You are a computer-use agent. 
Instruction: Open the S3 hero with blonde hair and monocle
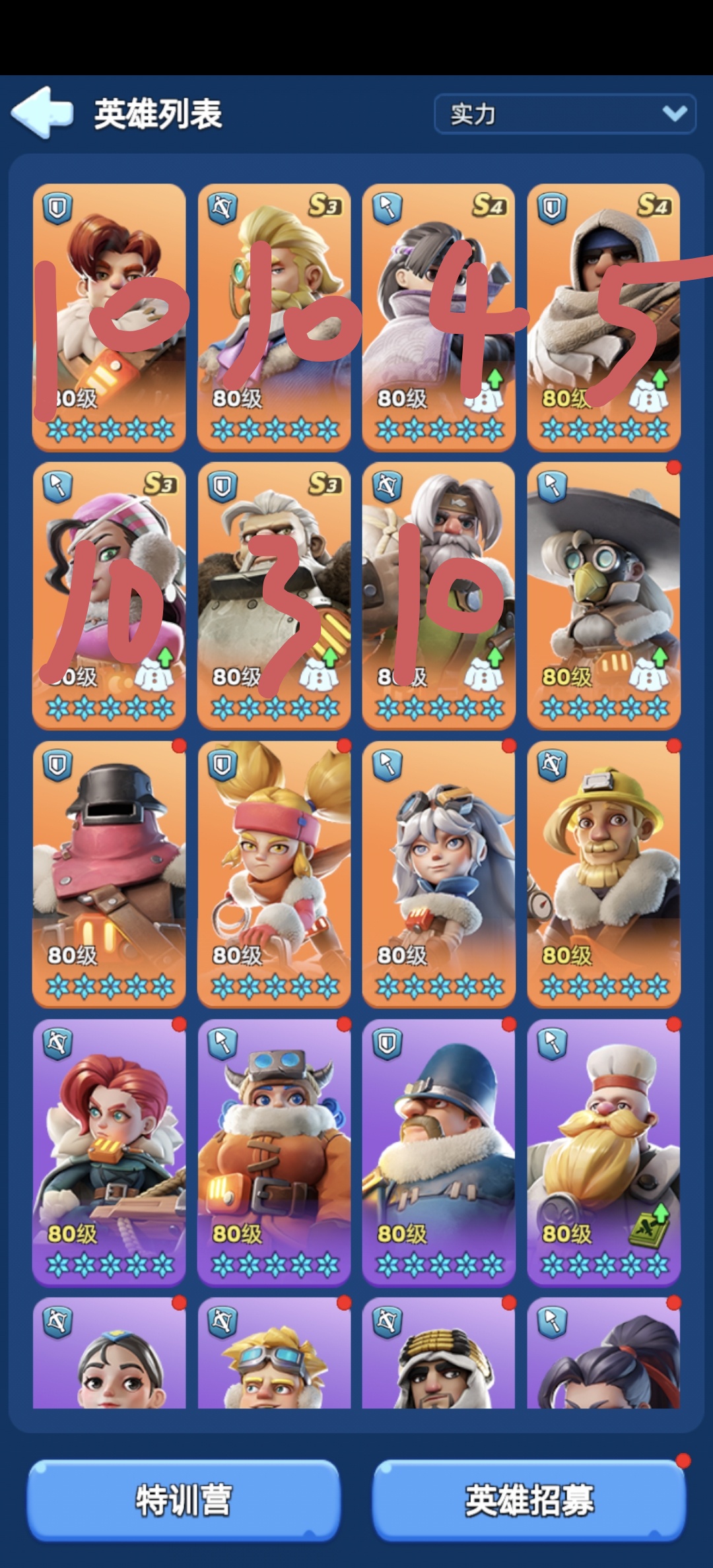click(x=273, y=315)
